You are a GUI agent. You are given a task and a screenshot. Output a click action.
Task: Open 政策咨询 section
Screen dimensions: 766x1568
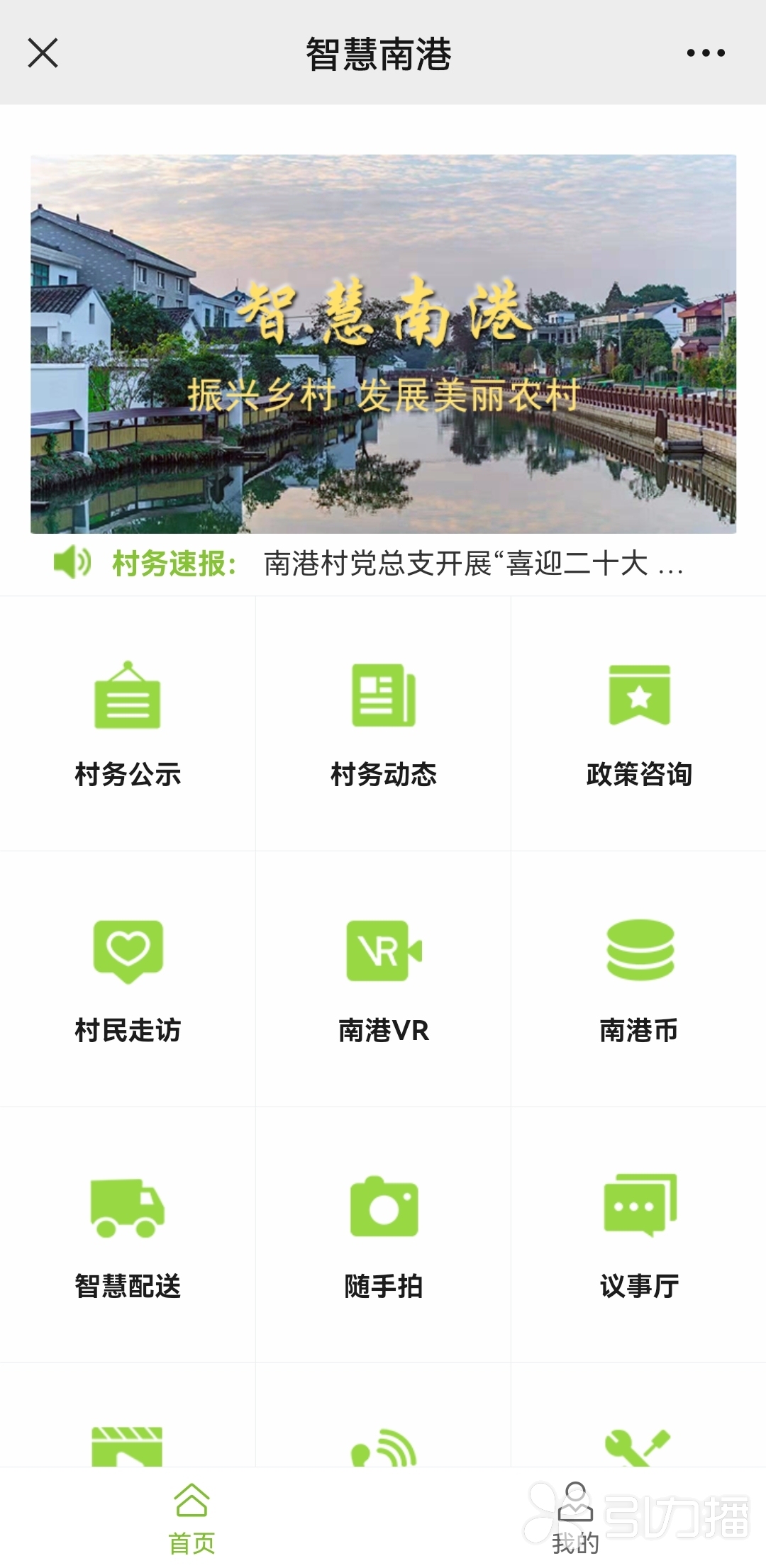pos(638,724)
